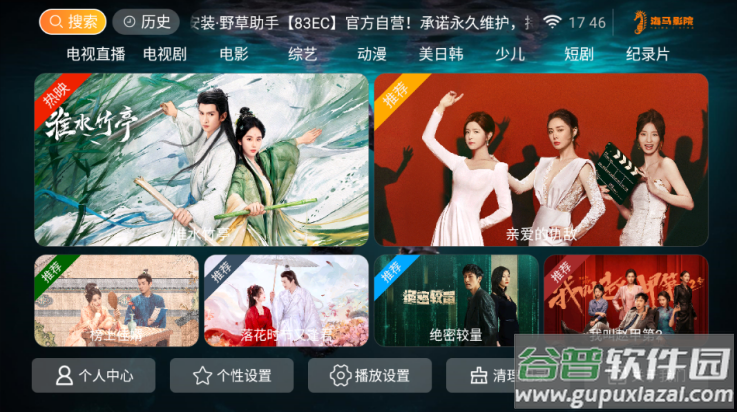The image size is (737, 412).
Task: Select the 少儿 tab
Action: click(510, 54)
